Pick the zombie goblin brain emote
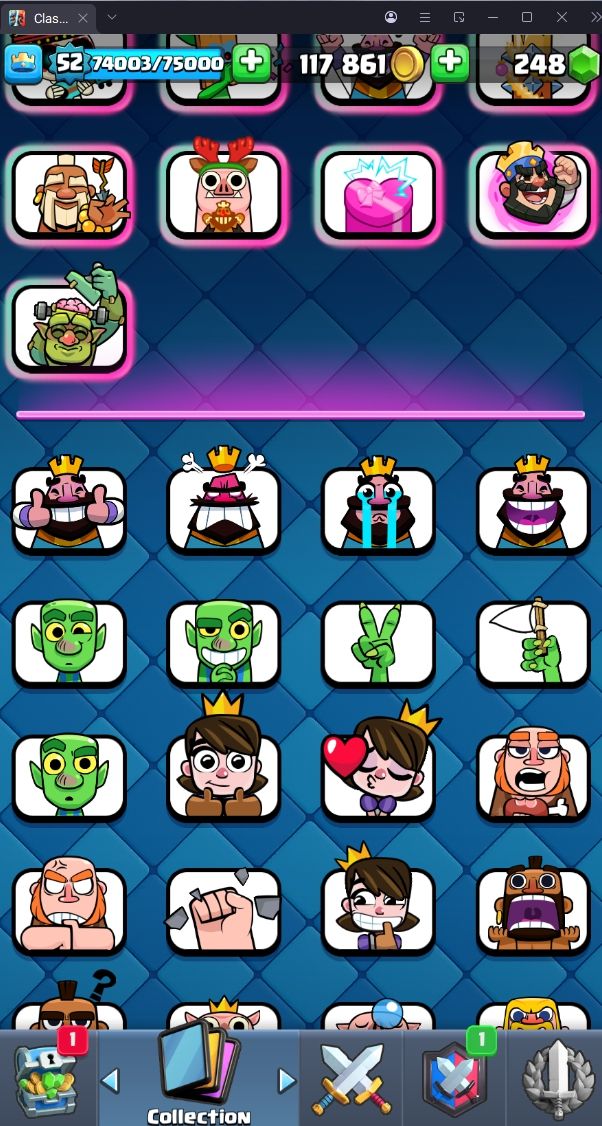Screen dimensions: 602x1126 click(69, 326)
